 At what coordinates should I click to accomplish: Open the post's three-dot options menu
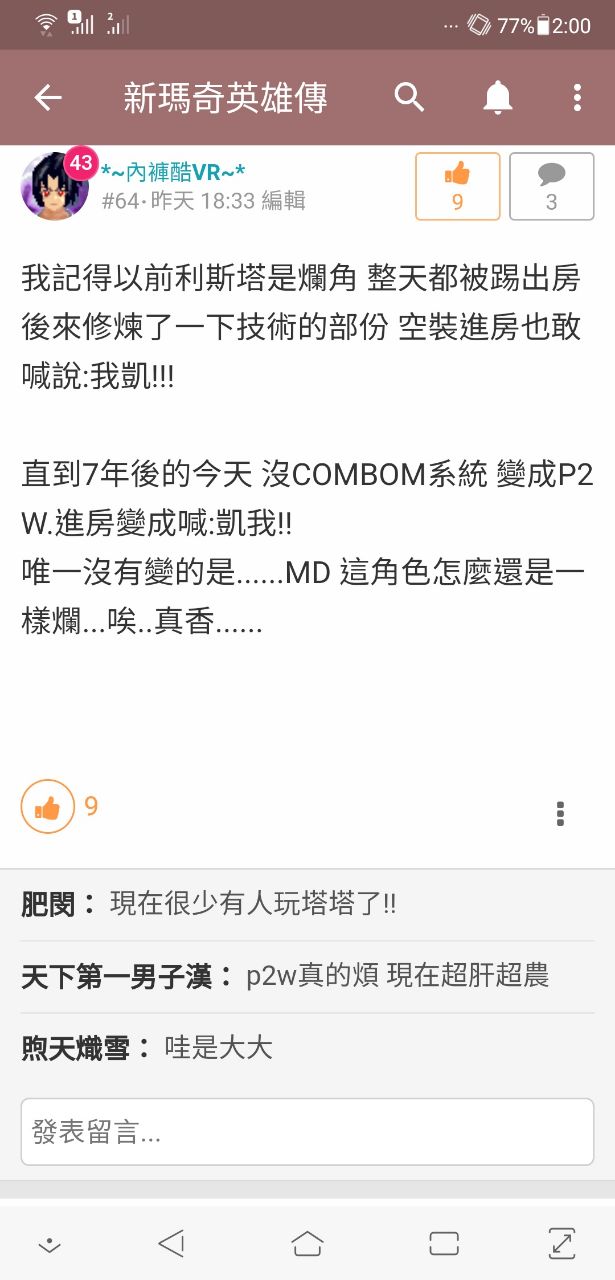point(561,813)
